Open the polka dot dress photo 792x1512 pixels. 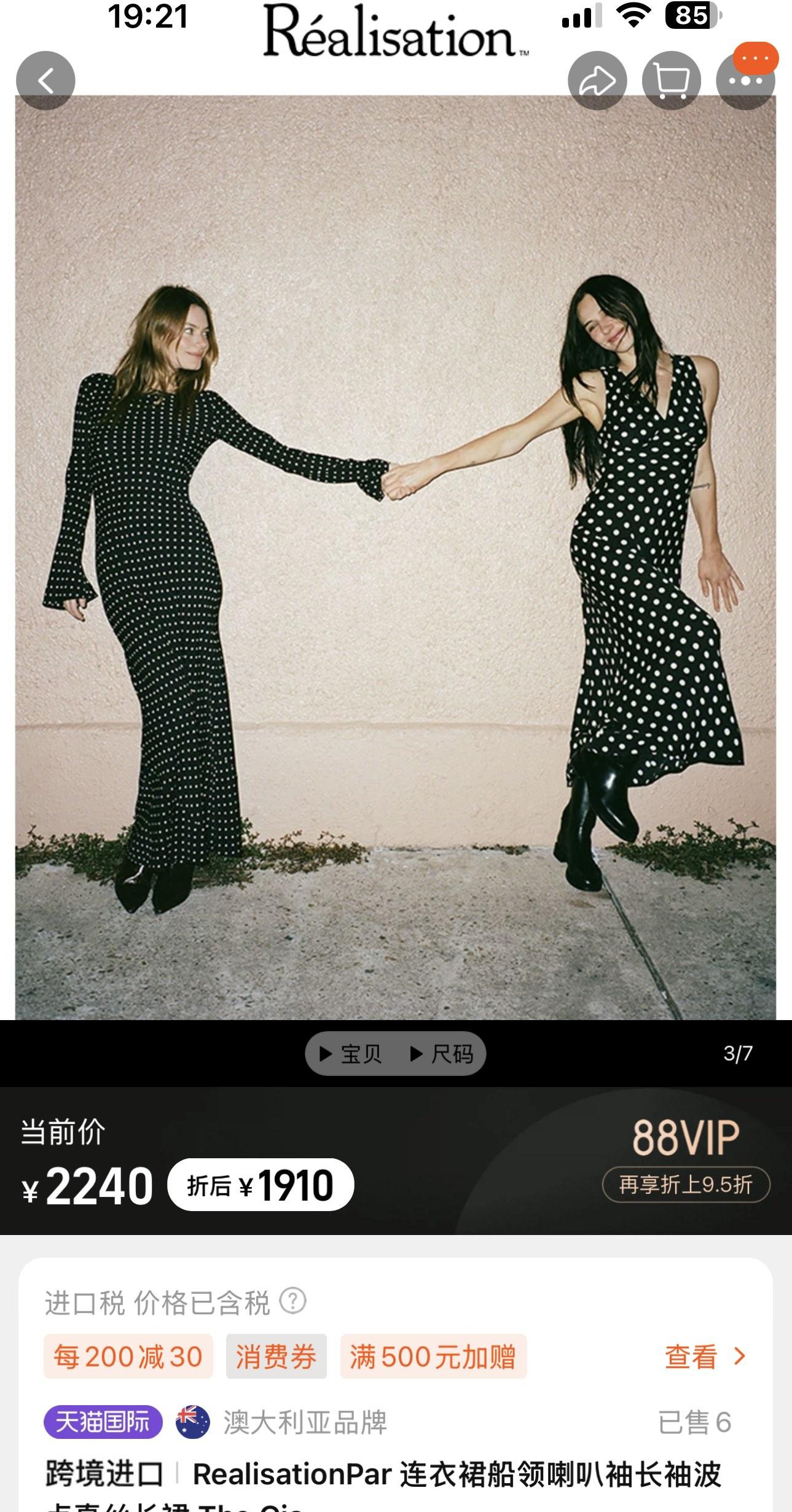coord(396,553)
